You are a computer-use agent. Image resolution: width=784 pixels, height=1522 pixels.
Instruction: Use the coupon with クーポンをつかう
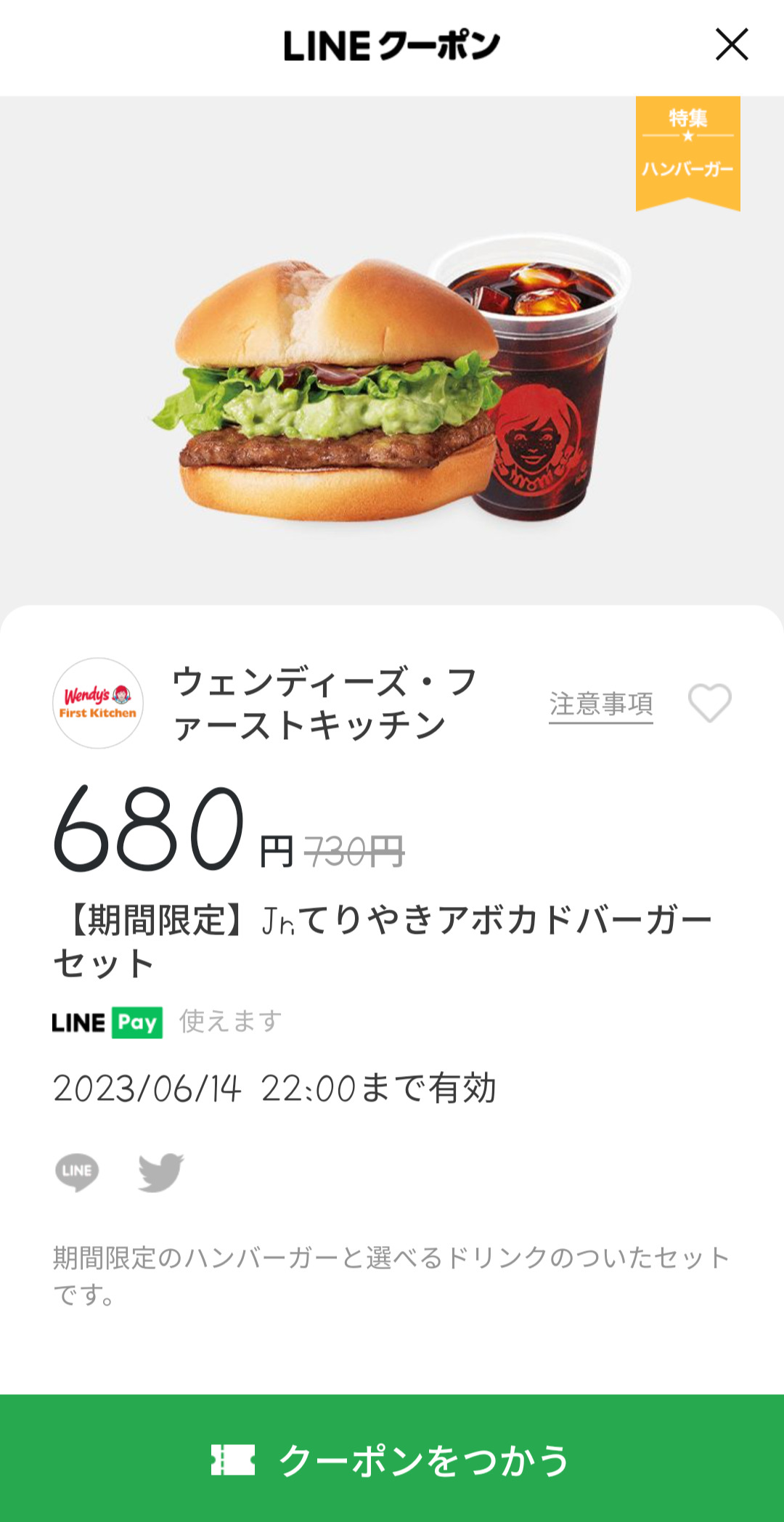coord(392,1459)
